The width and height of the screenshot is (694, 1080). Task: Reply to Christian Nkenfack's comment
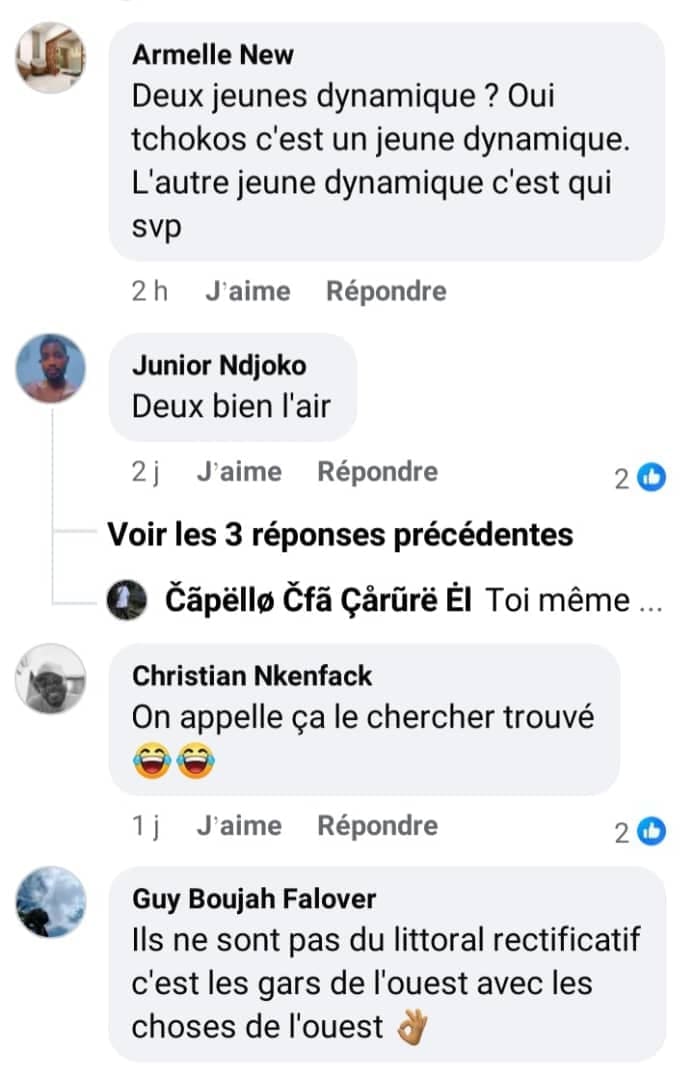pyautogui.click(x=377, y=826)
